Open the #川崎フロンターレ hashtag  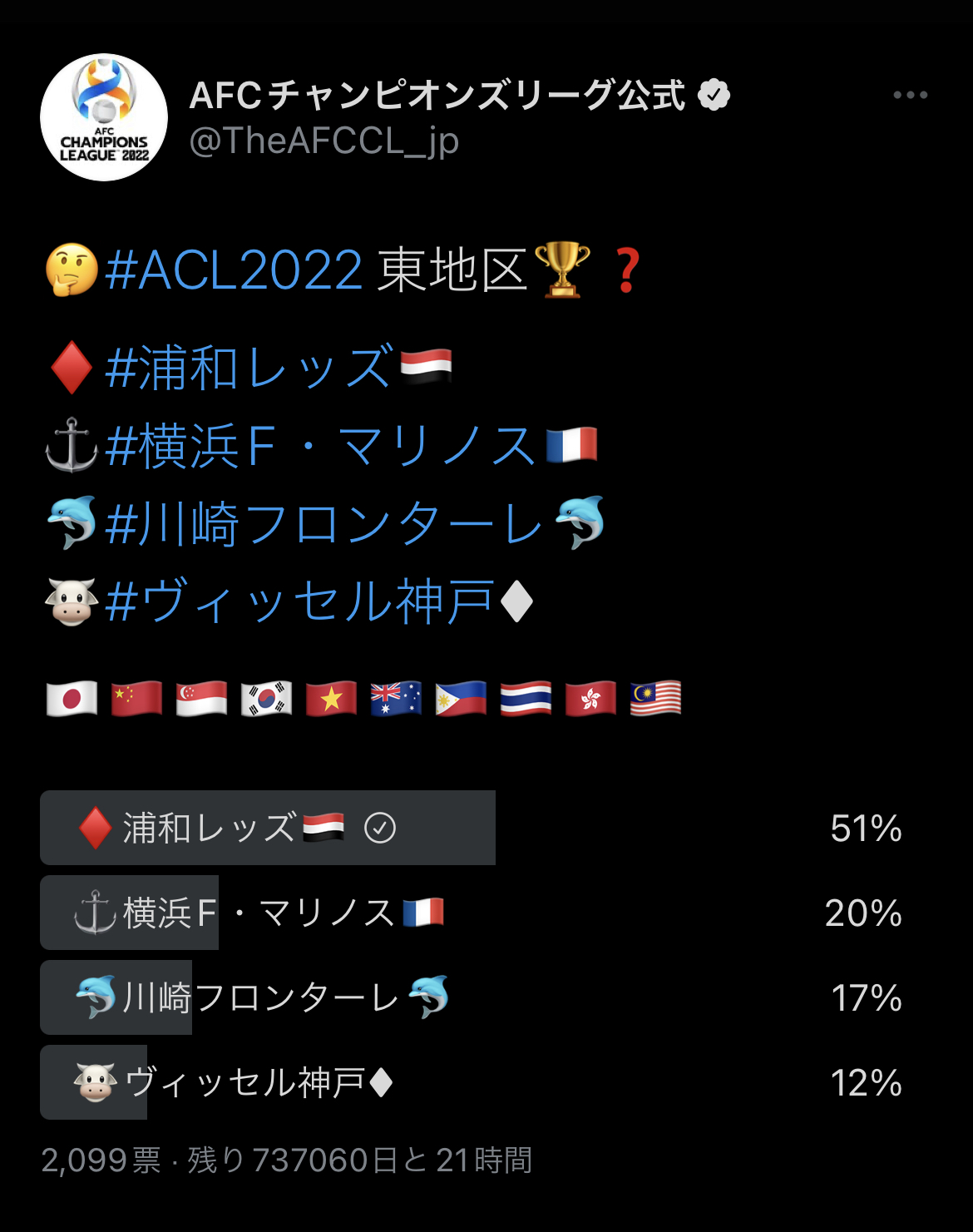324,524
